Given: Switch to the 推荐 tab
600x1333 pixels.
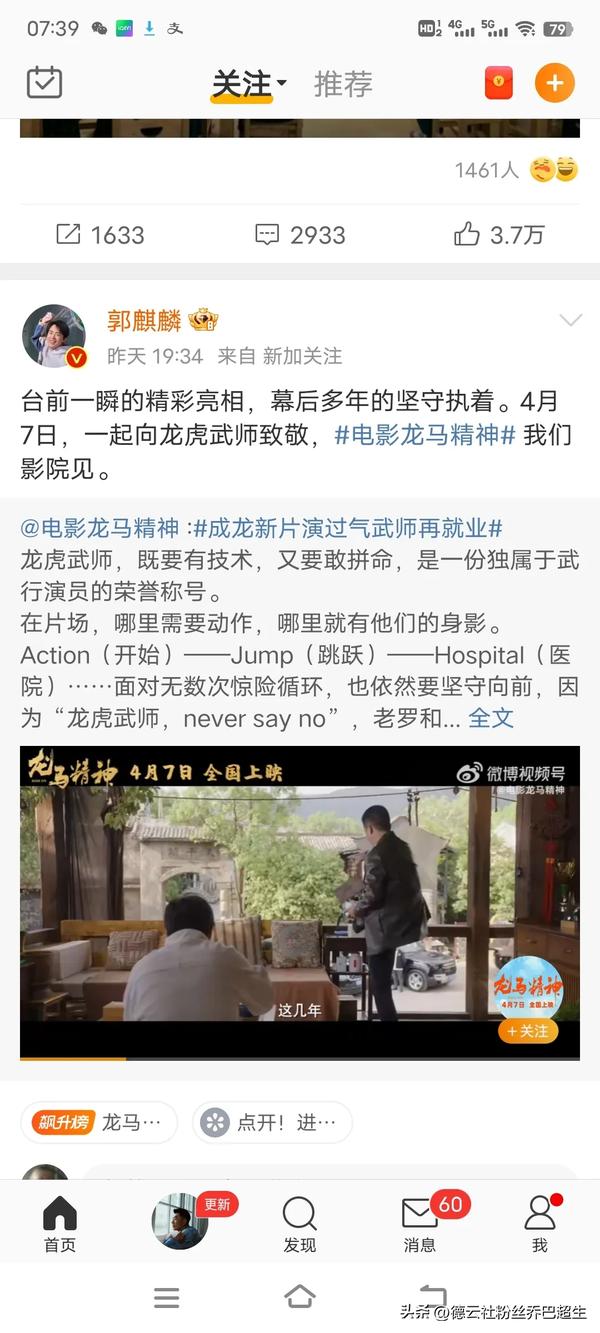Looking at the screenshot, I should tap(343, 85).
